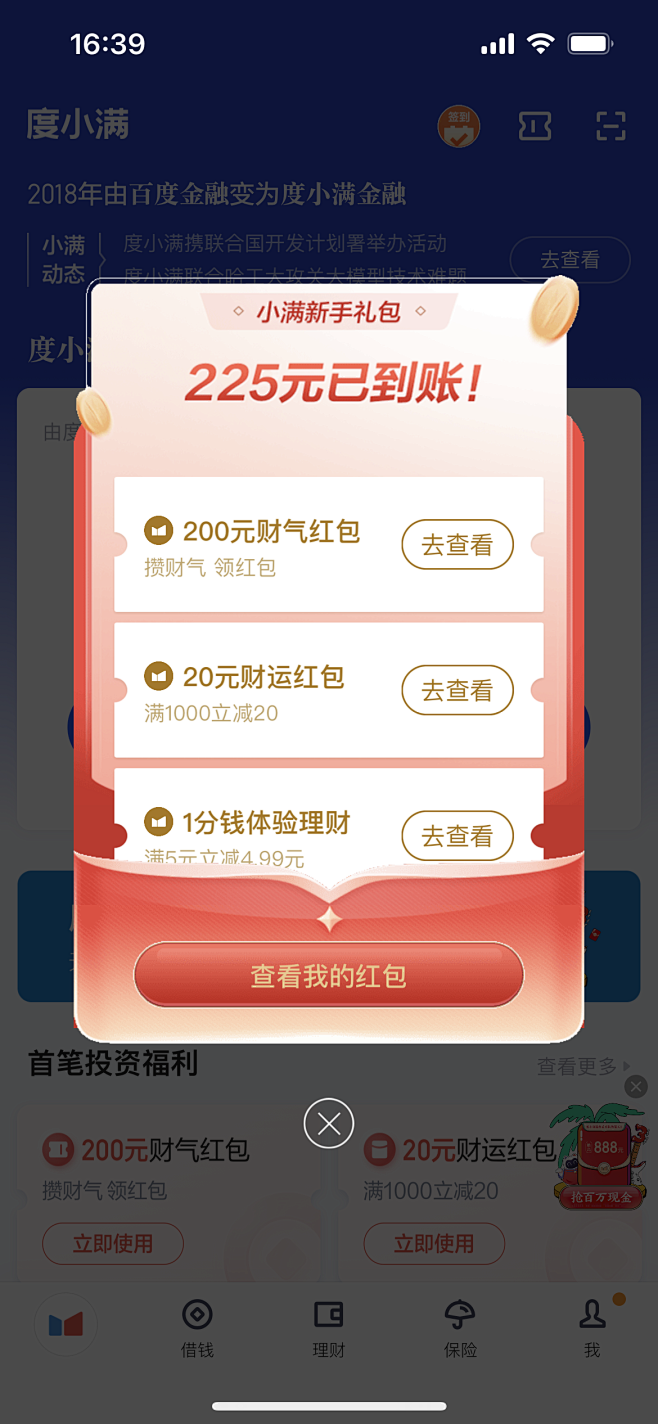Open the 抢百万现金 floating promotion
This screenshot has height=1424, width=658.
(599, 1160)
